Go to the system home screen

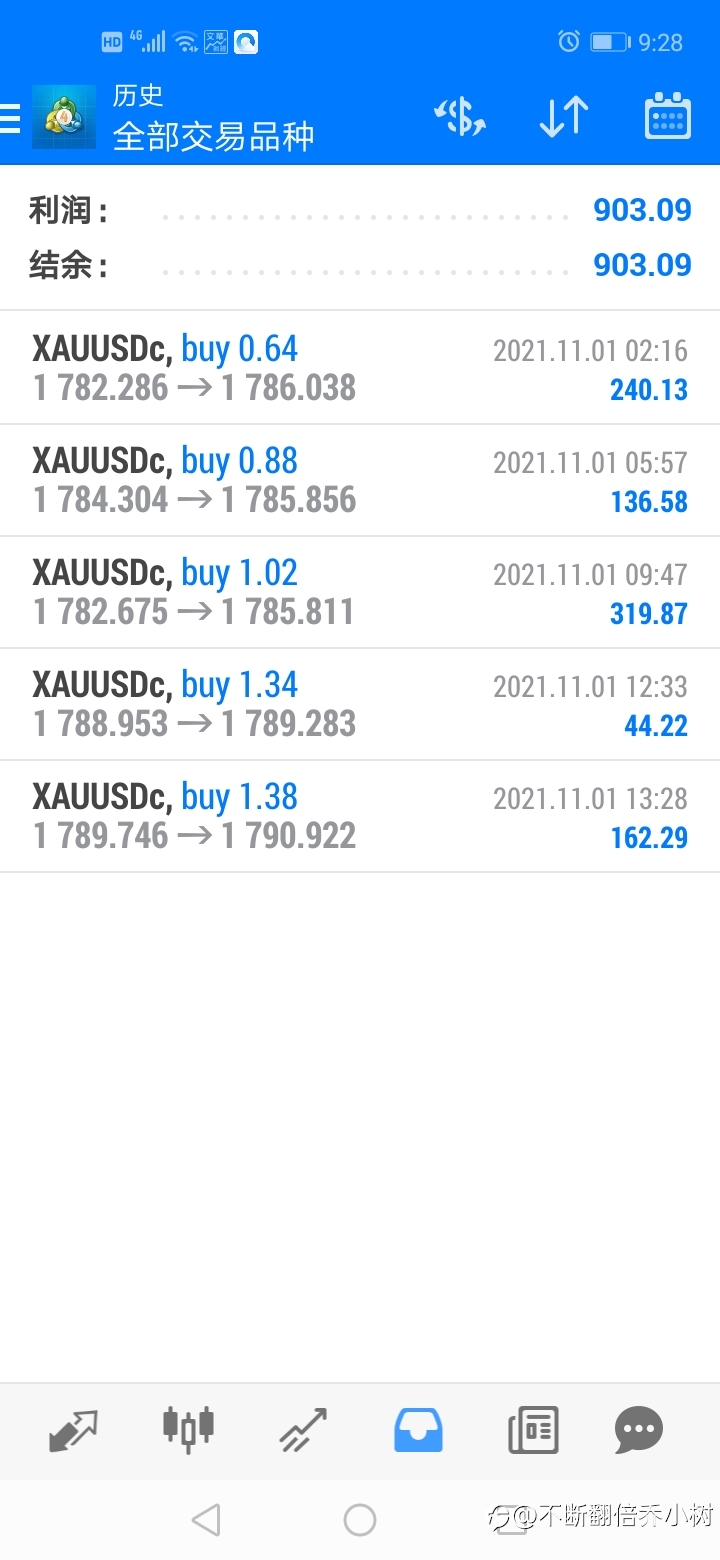360,1520
